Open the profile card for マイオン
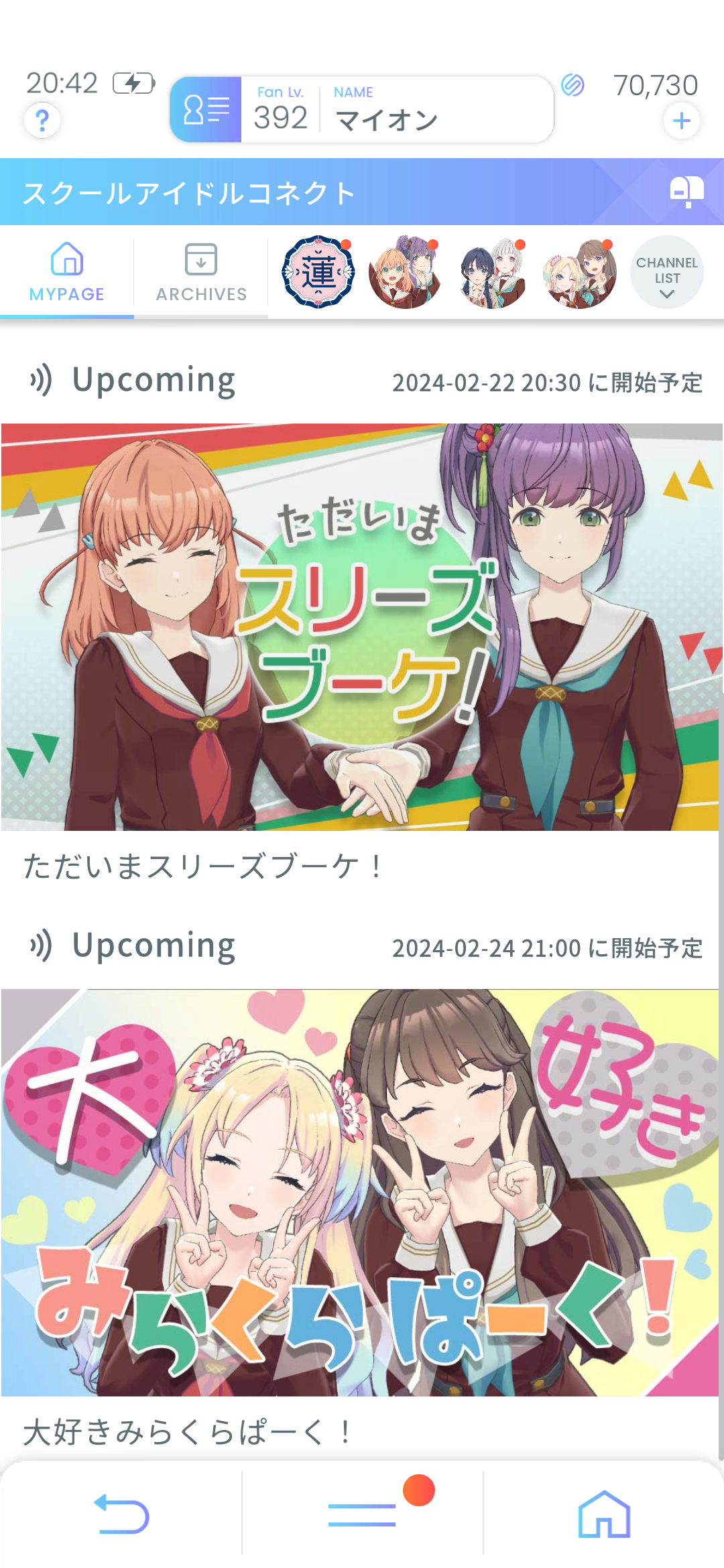This screenshot has width=724, height=1568. (361, 109)
